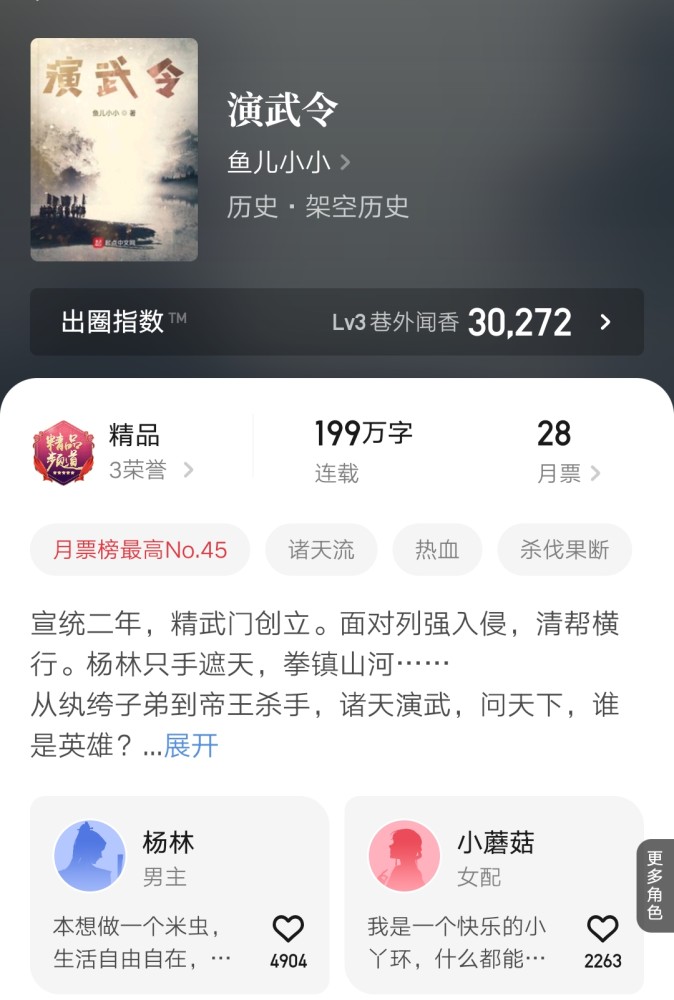The height and width of the screenshot is (1000, 674).
Task: Open author 鱼儿小小's page
Action: [288, 162]
